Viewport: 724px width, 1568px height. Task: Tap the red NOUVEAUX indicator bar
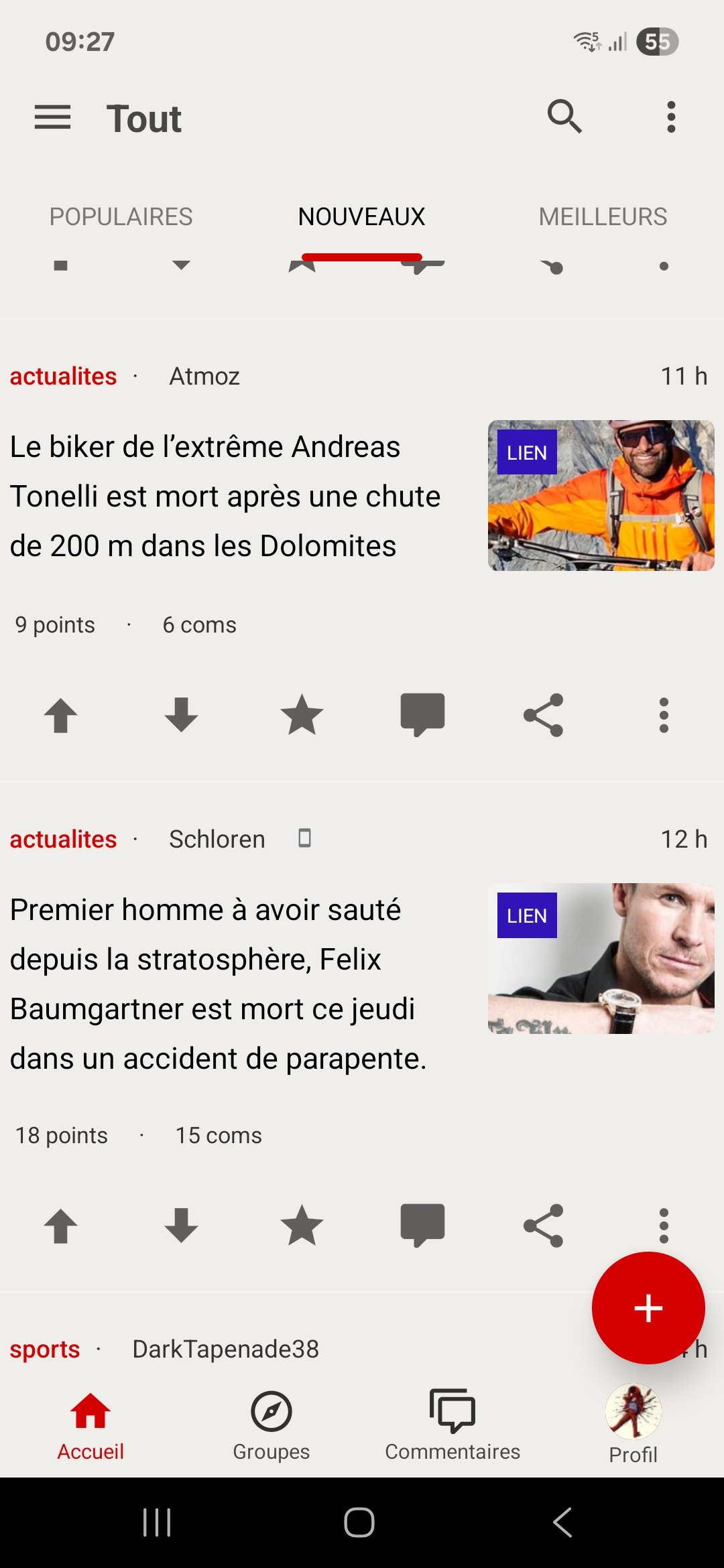click(361, 257)
